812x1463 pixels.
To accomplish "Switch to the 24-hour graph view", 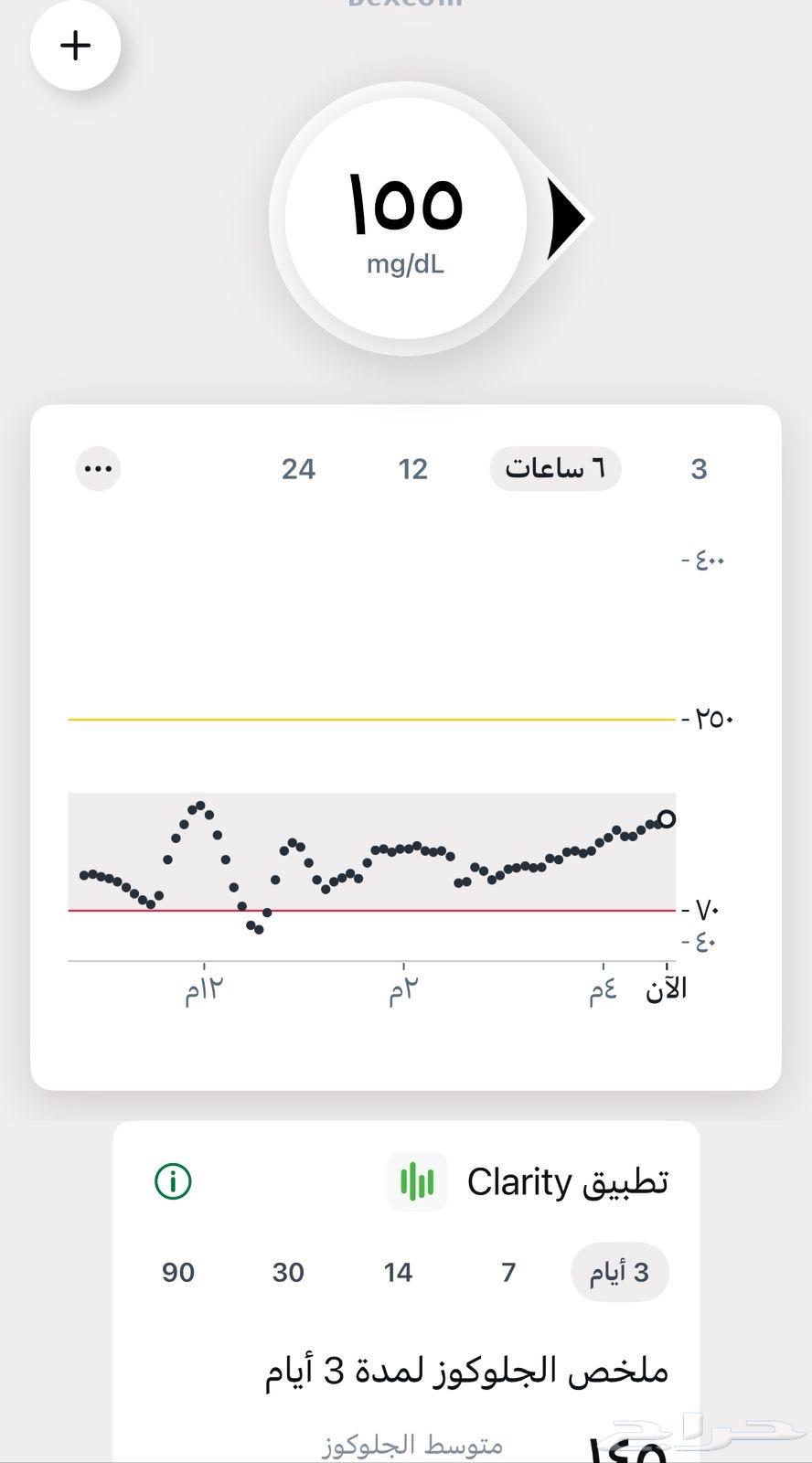I will tap(299, 469).
